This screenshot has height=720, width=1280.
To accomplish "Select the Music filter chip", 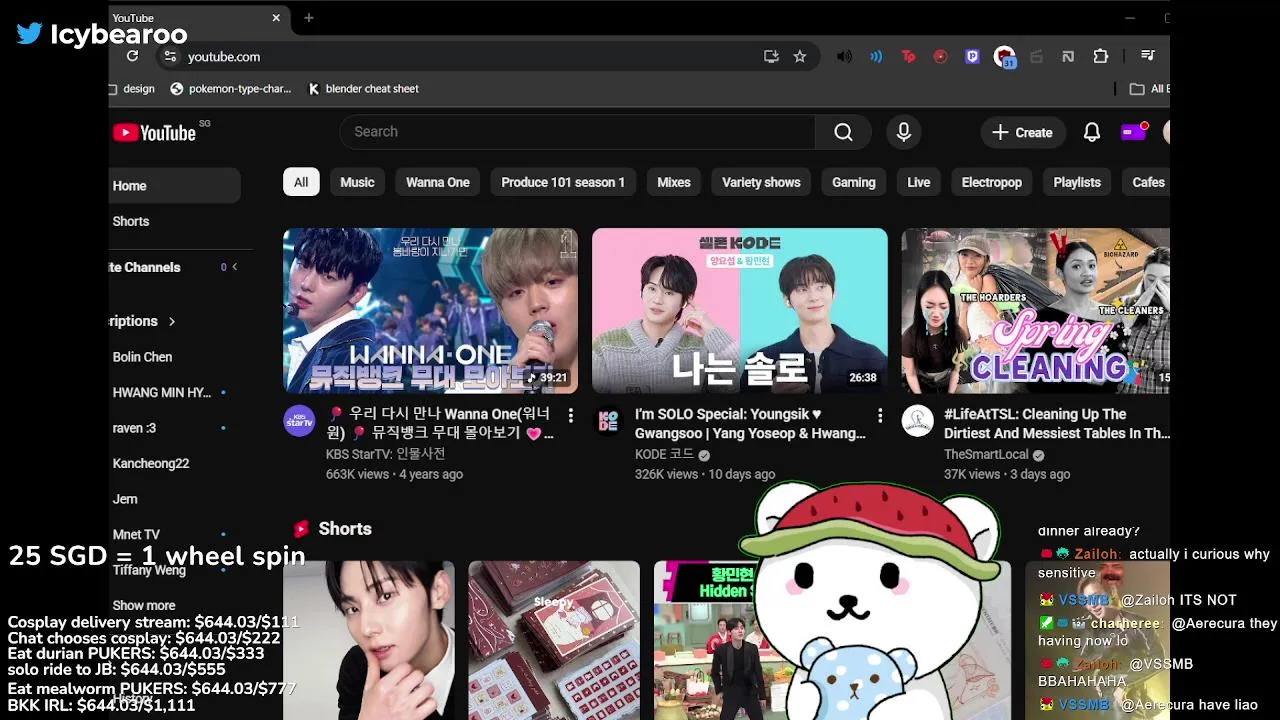I will point(357,182).
